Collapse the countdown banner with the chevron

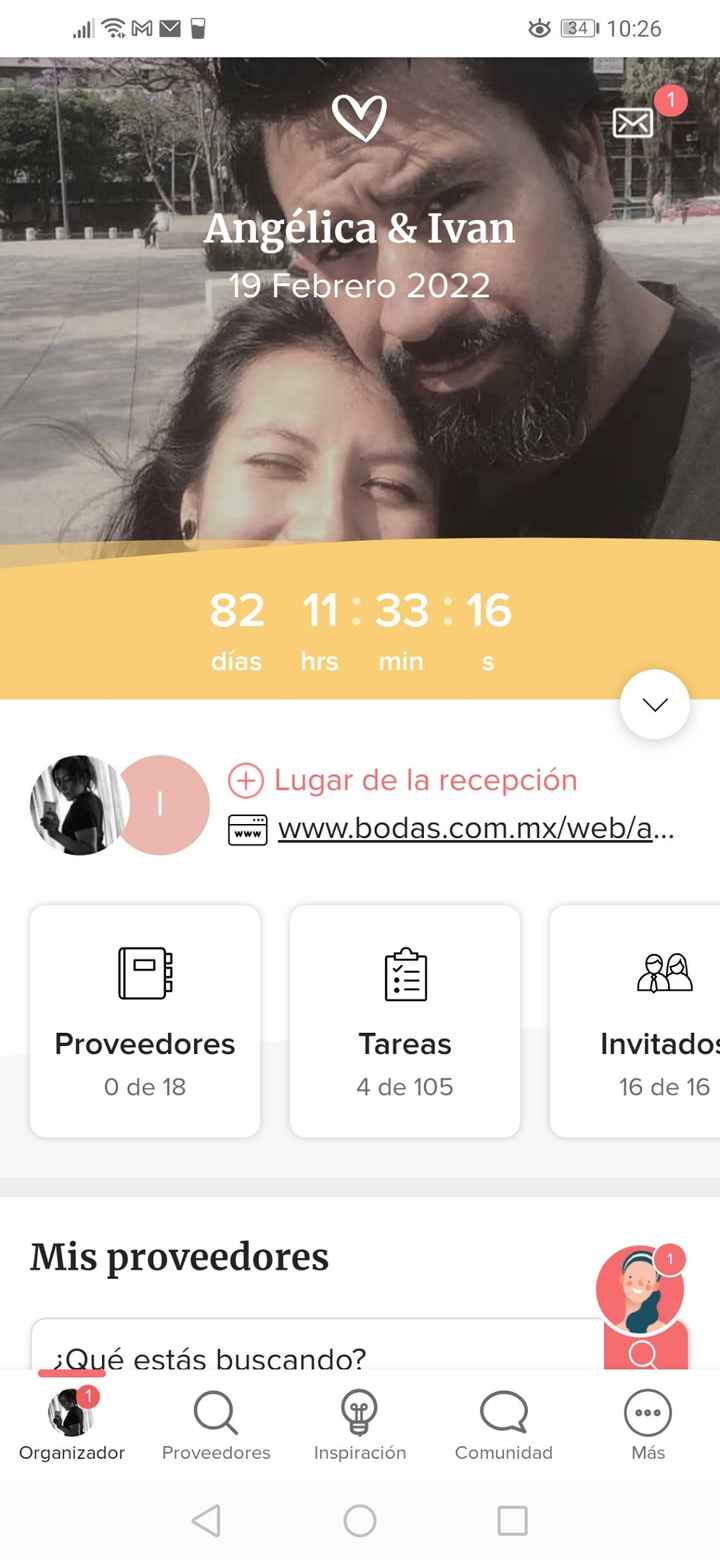pos(654,703)
